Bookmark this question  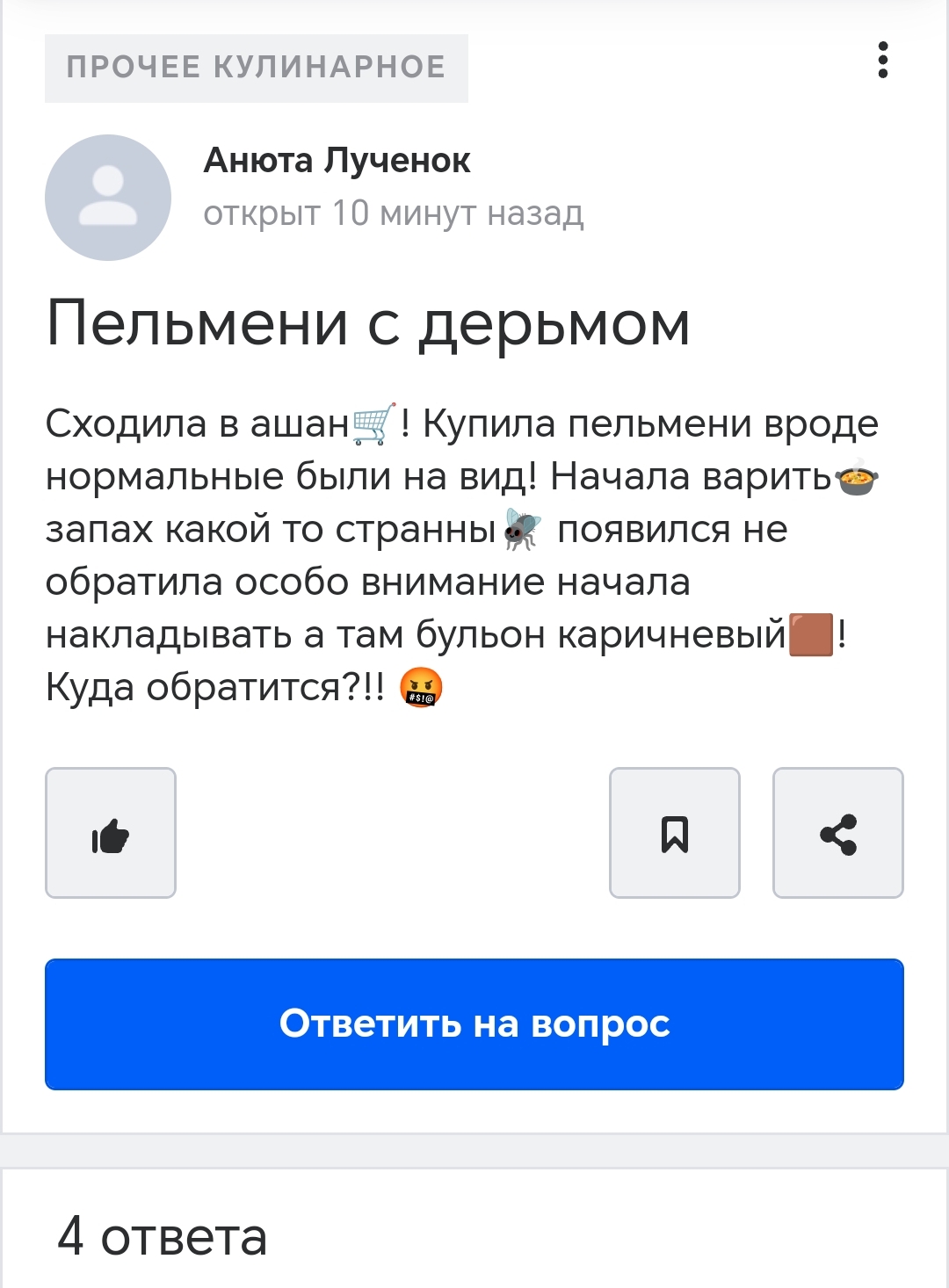click(x=674, y=833)
